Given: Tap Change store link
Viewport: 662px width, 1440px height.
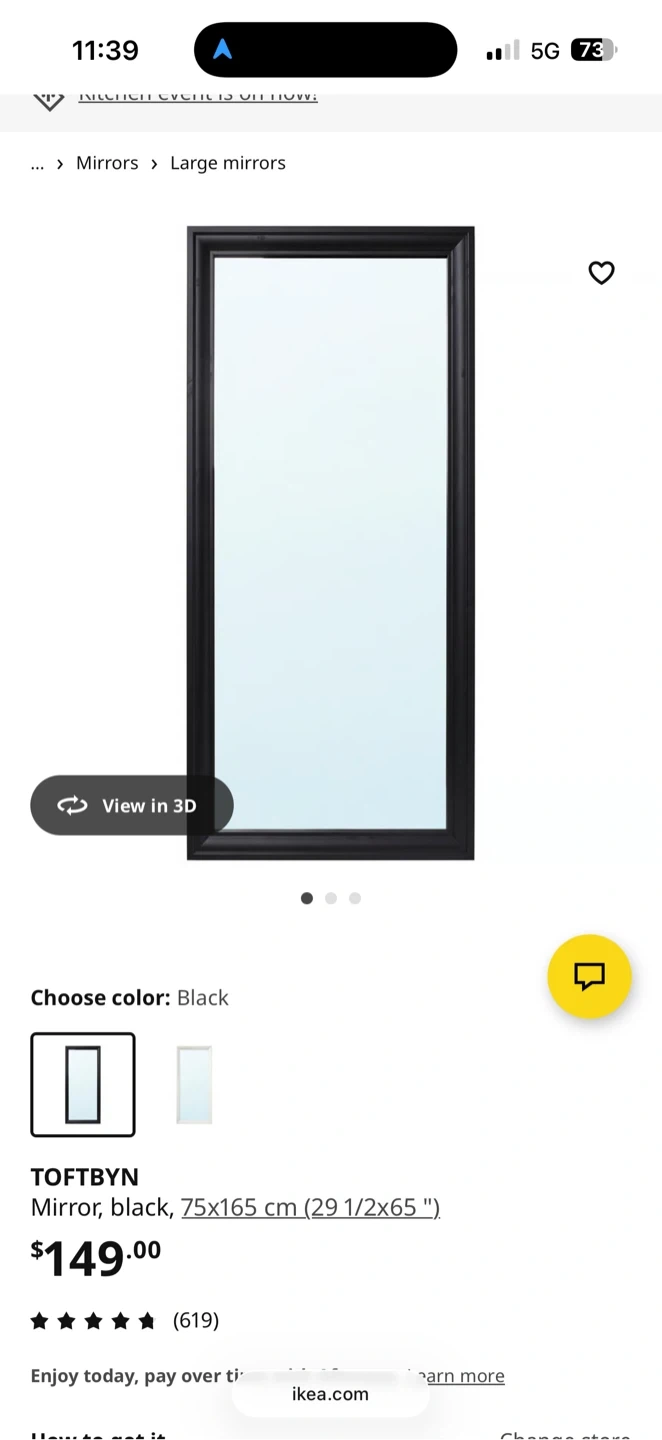Looking at the screenshot, I should click(565, 1434).
